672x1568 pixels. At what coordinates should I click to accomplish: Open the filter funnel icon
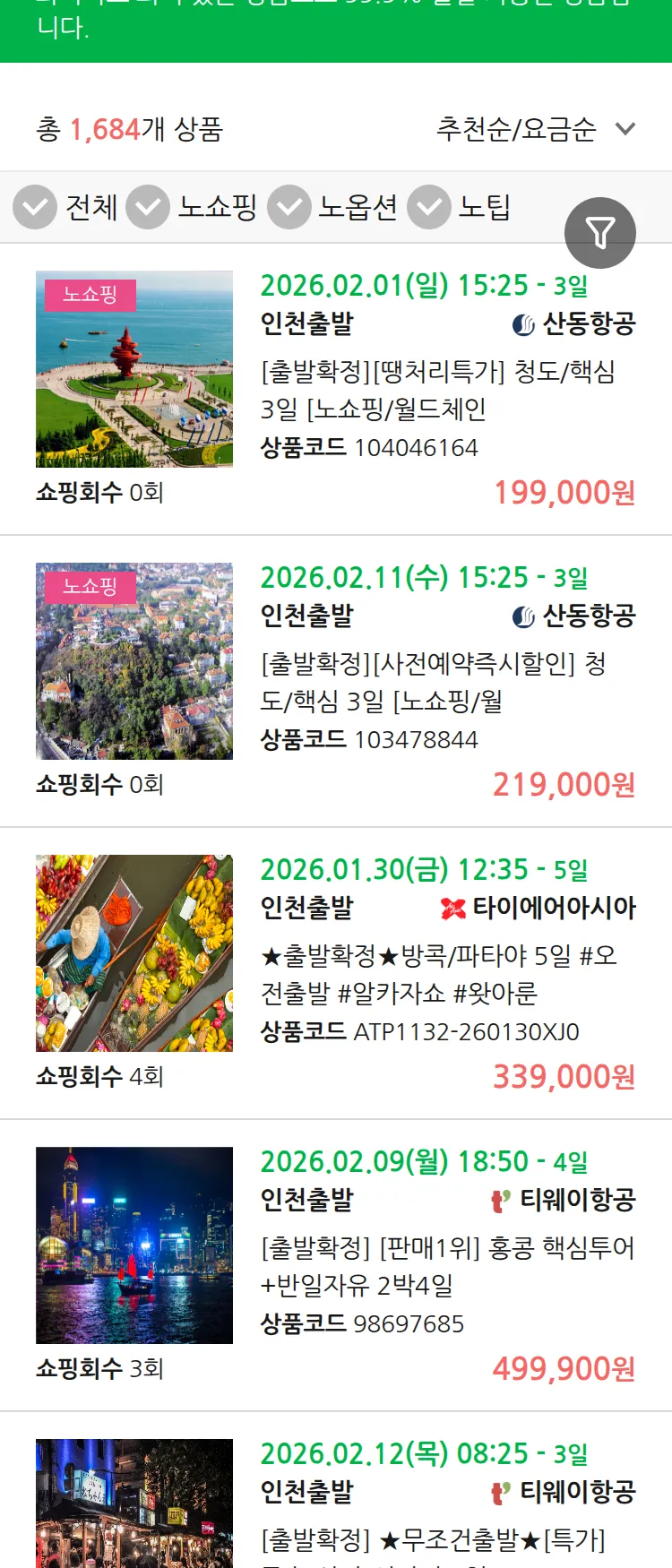pos(600,232)
